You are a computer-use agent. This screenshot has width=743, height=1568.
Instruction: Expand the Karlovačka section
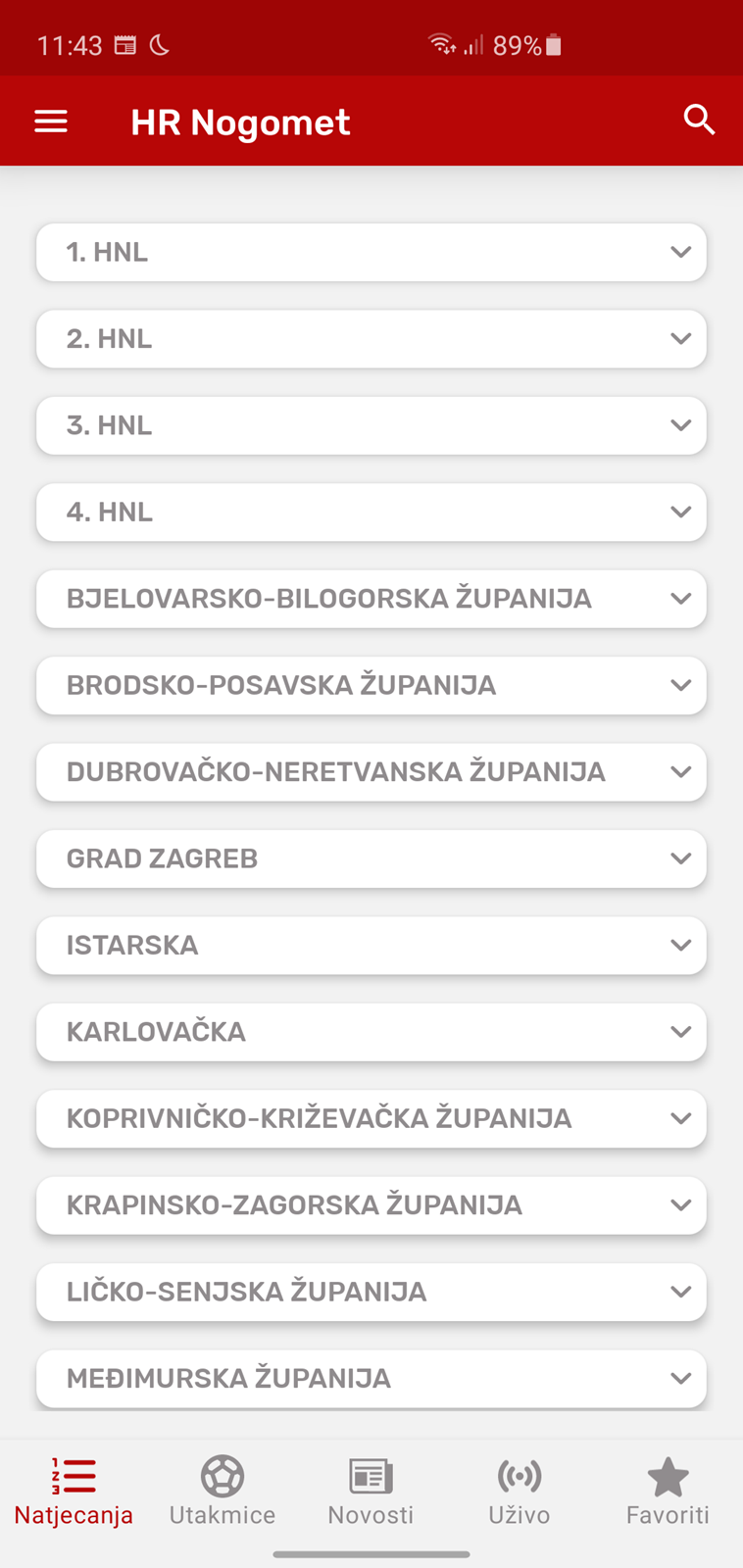point(371,1032)
